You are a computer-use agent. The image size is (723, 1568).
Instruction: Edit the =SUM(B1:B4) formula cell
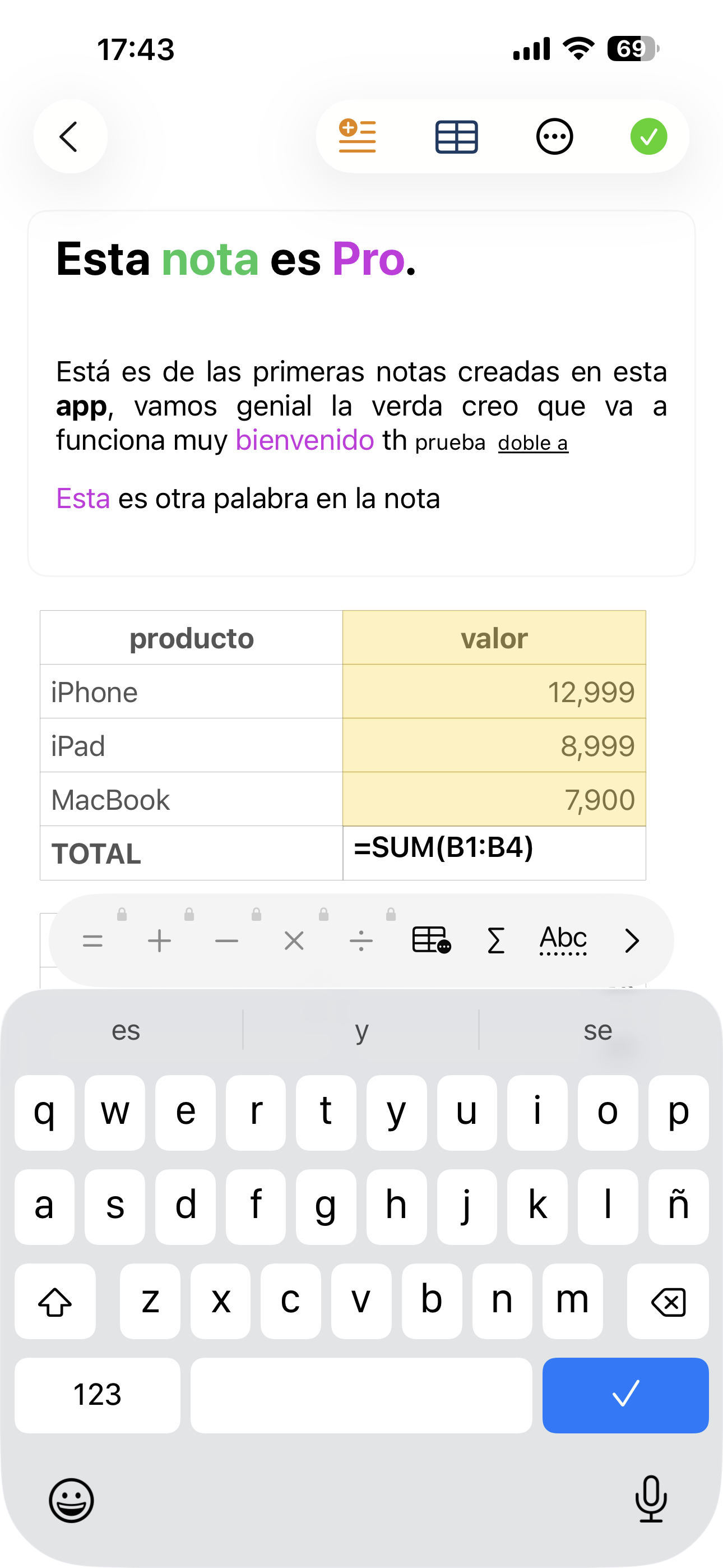click(494, 851)
